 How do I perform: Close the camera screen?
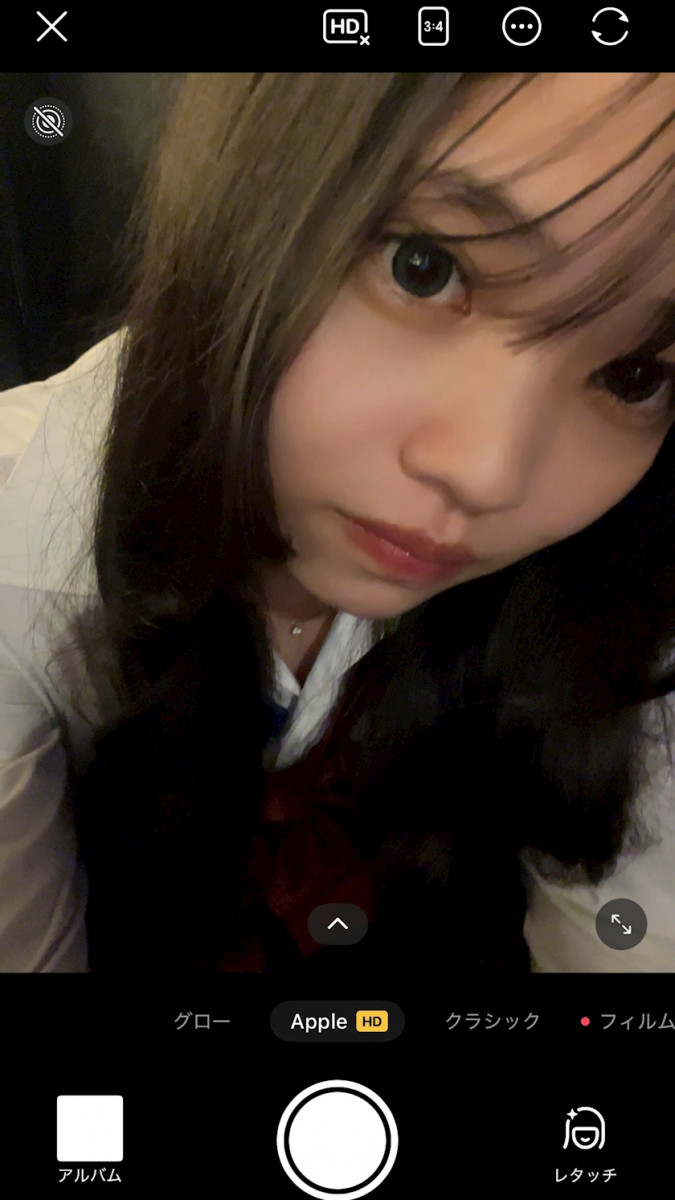(51, 27)
